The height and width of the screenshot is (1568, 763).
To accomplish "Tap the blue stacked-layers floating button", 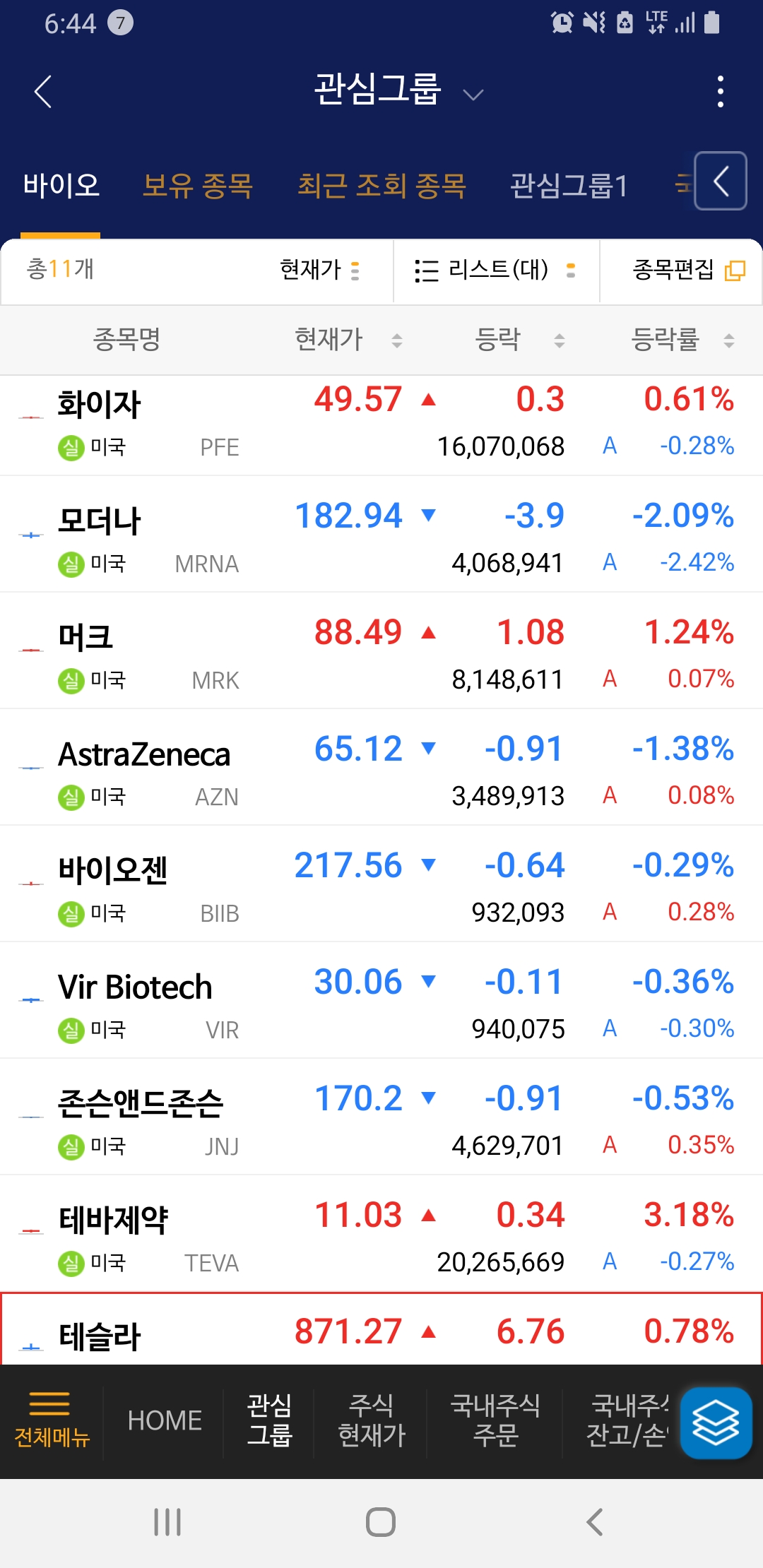I will pyautogui.click(x=716, y=1423).
